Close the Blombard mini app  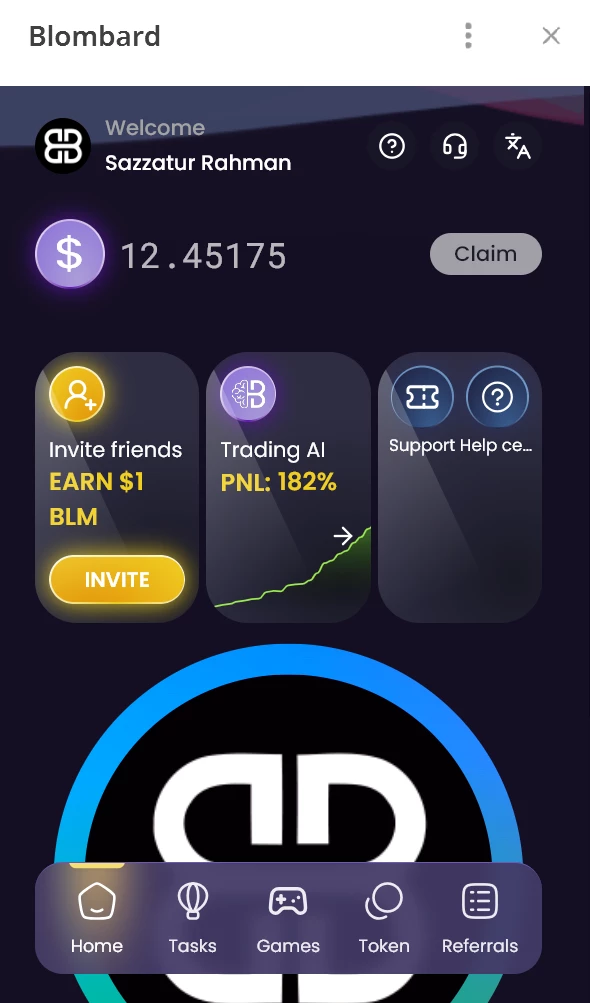[551, 36]
